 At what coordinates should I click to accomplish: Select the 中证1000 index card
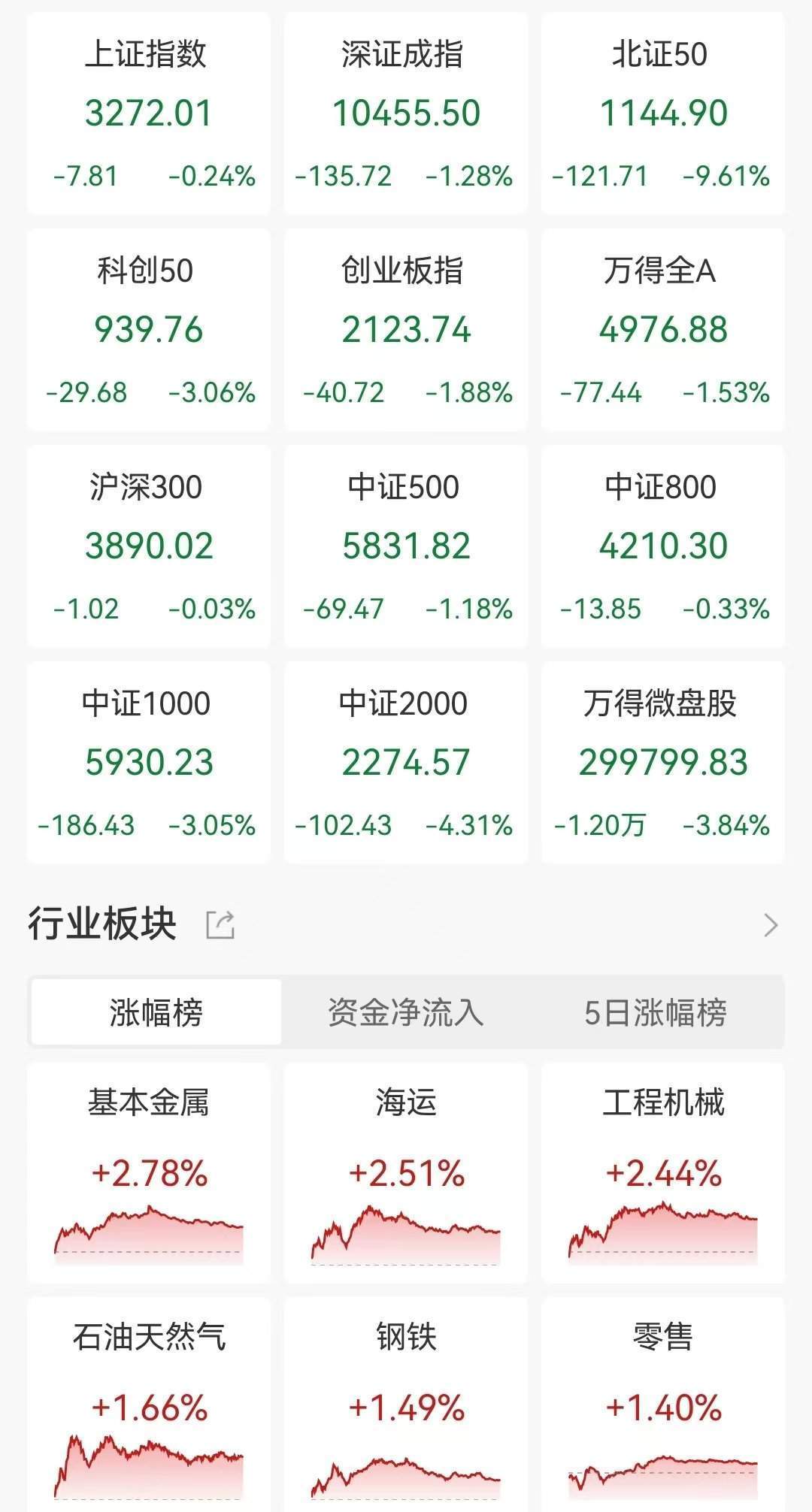tap(148, 761)
